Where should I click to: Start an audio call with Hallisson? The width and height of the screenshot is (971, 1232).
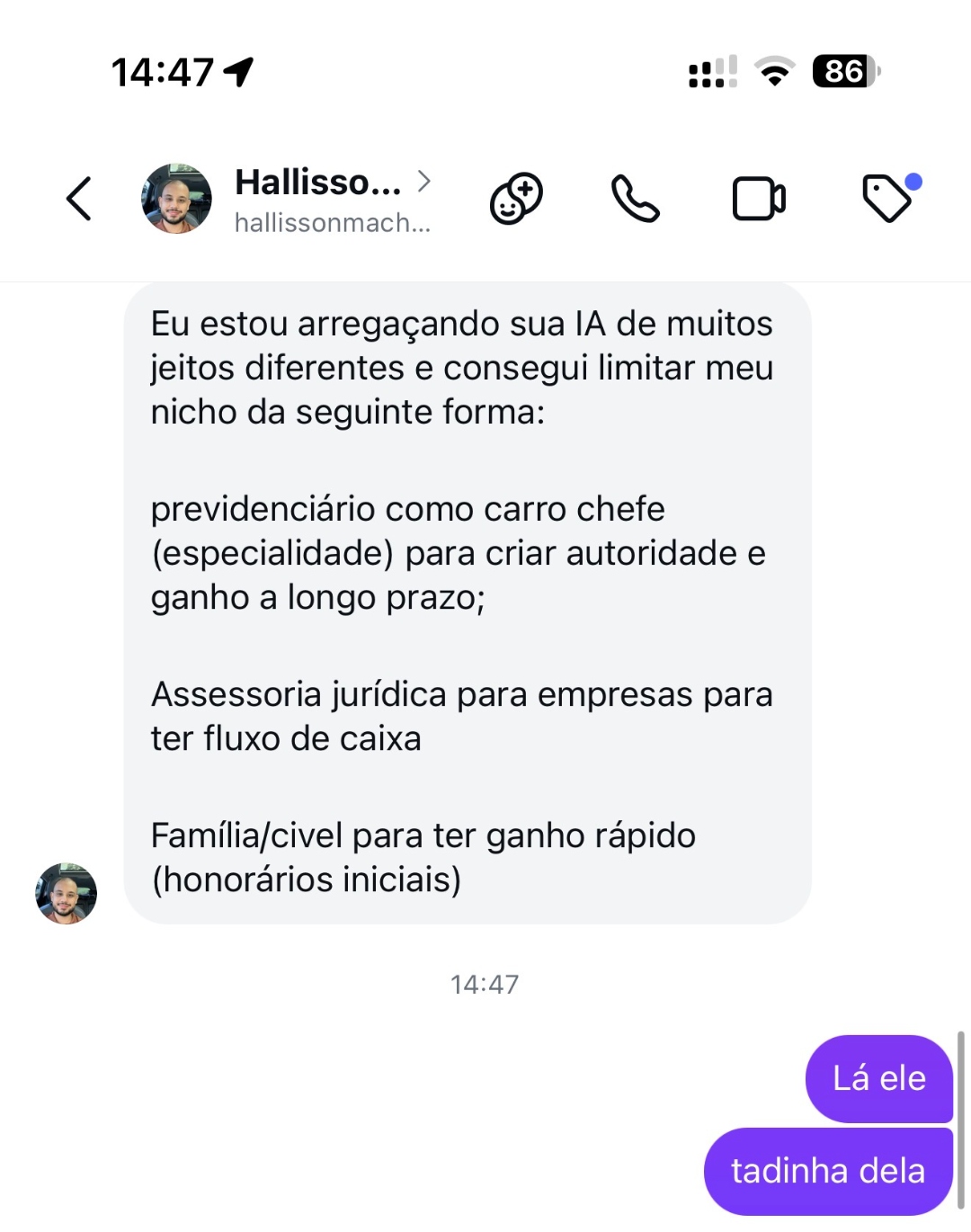click(x=636, y=198)
